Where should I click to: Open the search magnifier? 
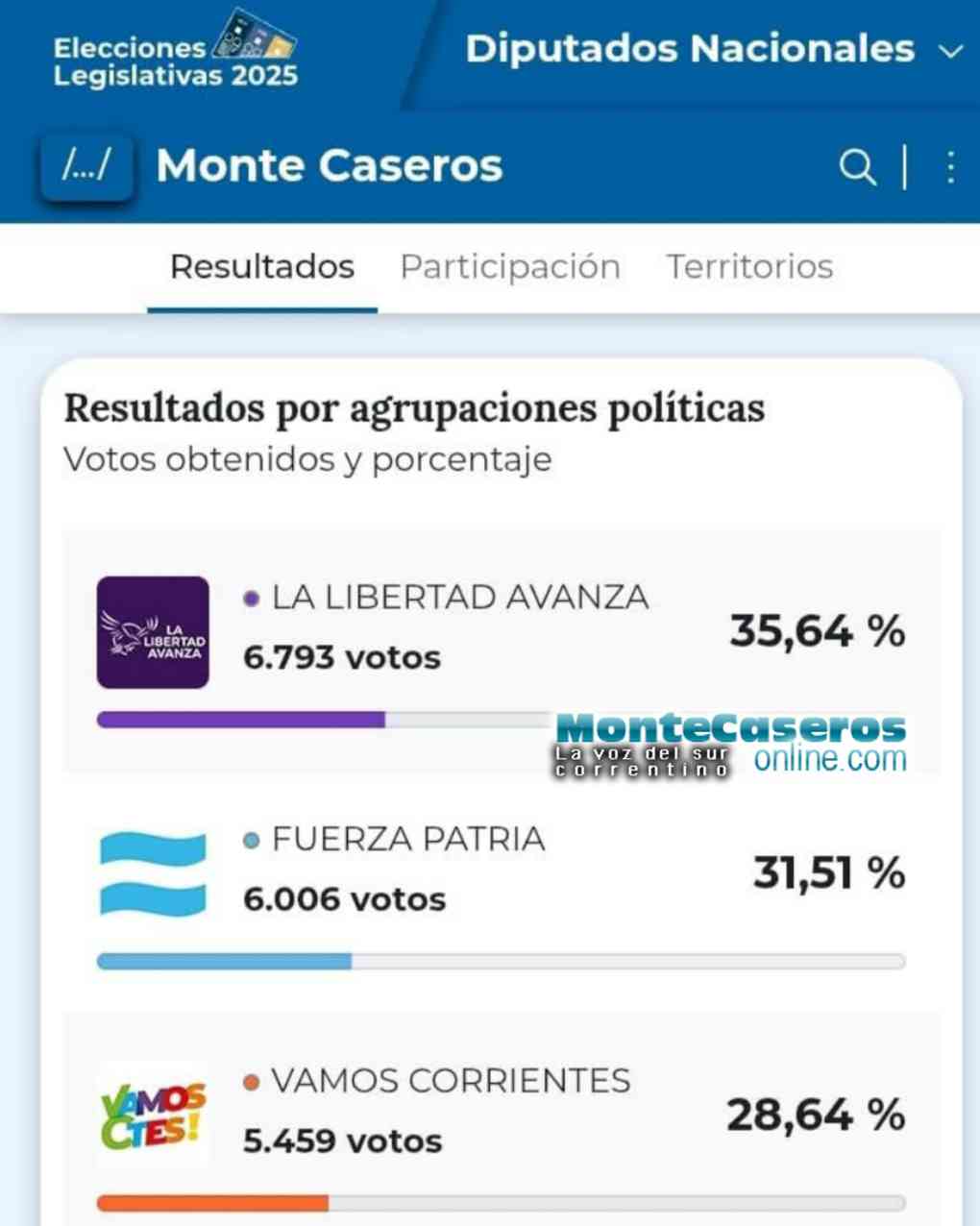(857, 167)
